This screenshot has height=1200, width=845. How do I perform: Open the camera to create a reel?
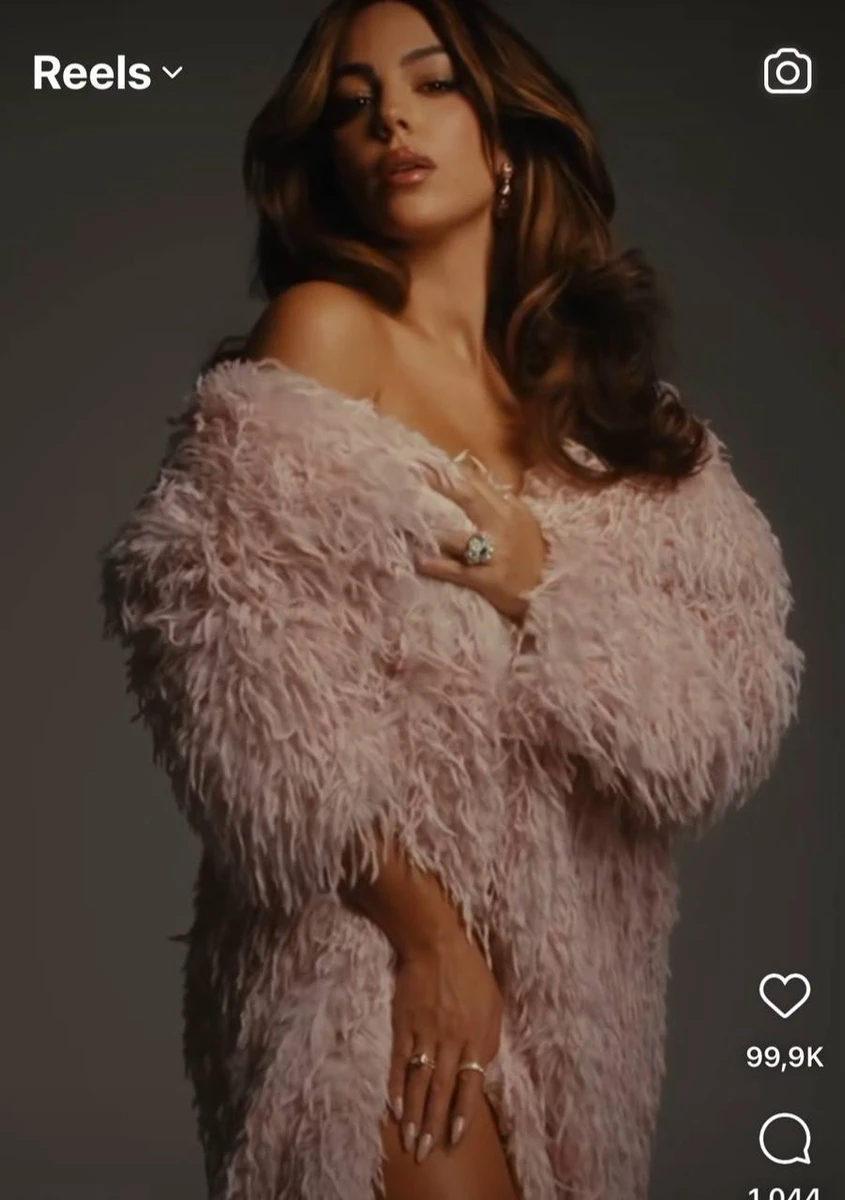click(787, 71)
